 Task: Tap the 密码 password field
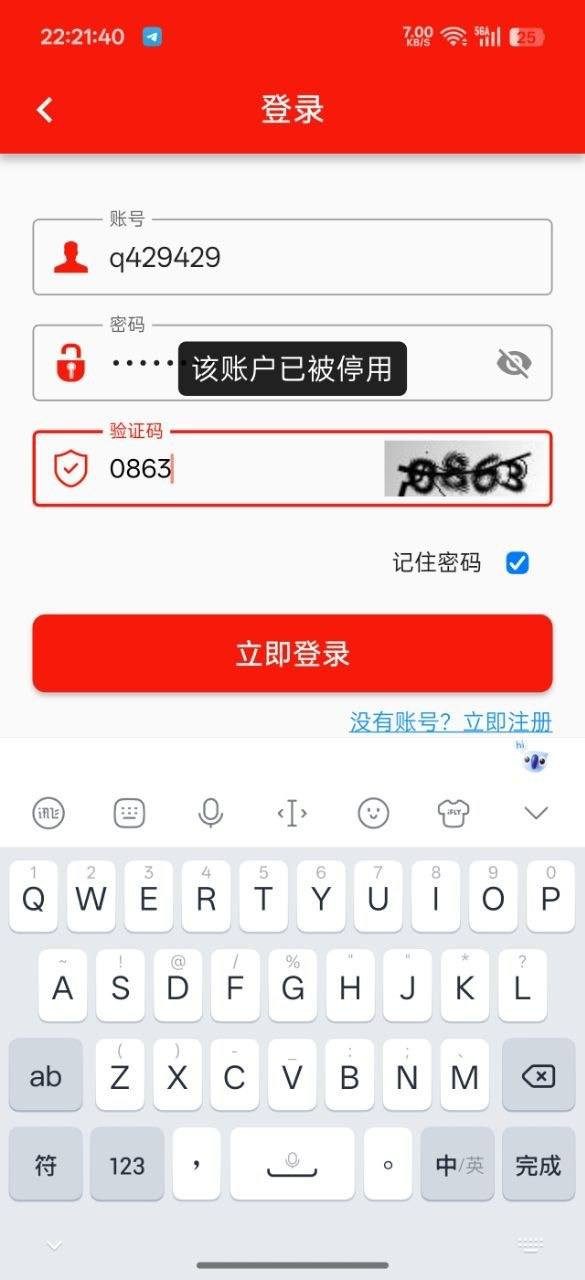coord(292,363)
